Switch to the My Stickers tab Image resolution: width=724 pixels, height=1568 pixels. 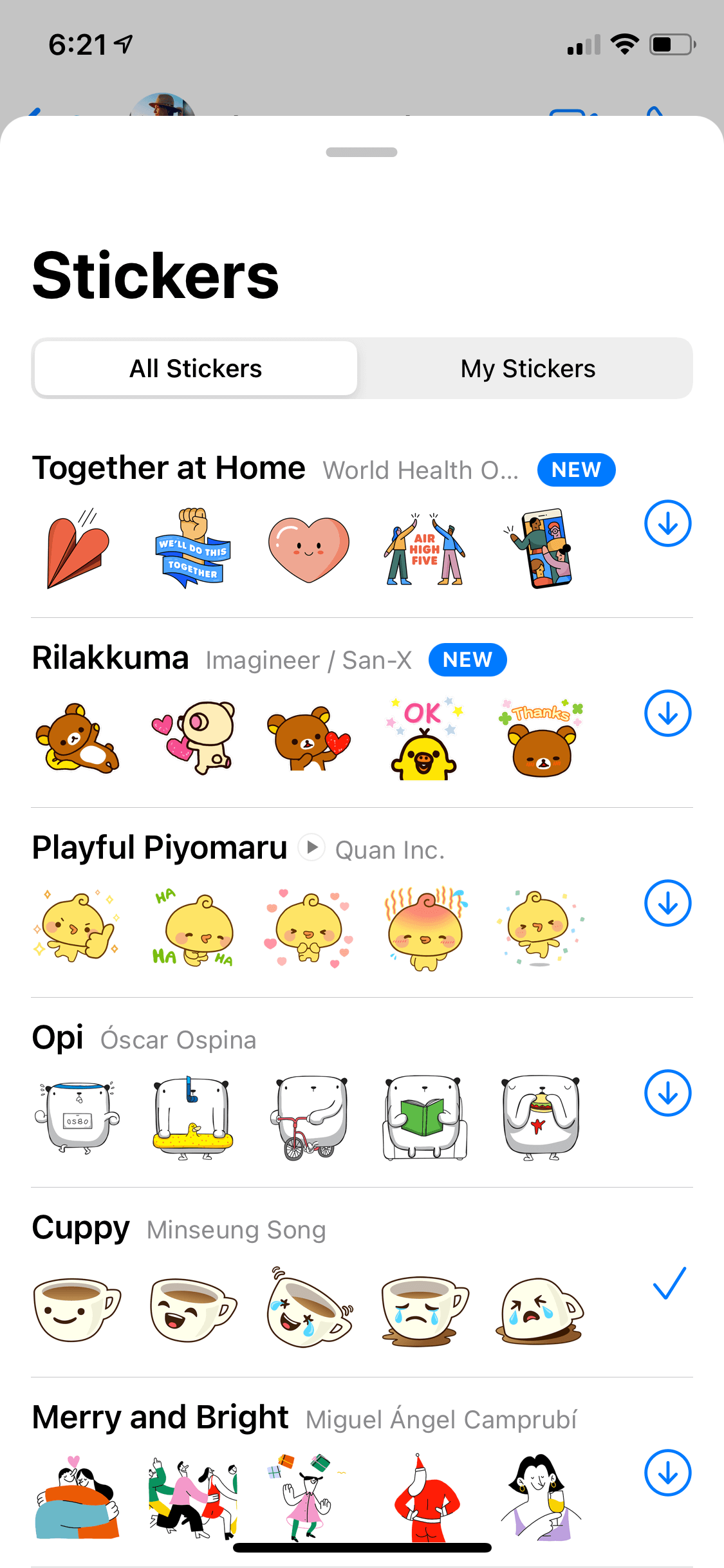528,369
